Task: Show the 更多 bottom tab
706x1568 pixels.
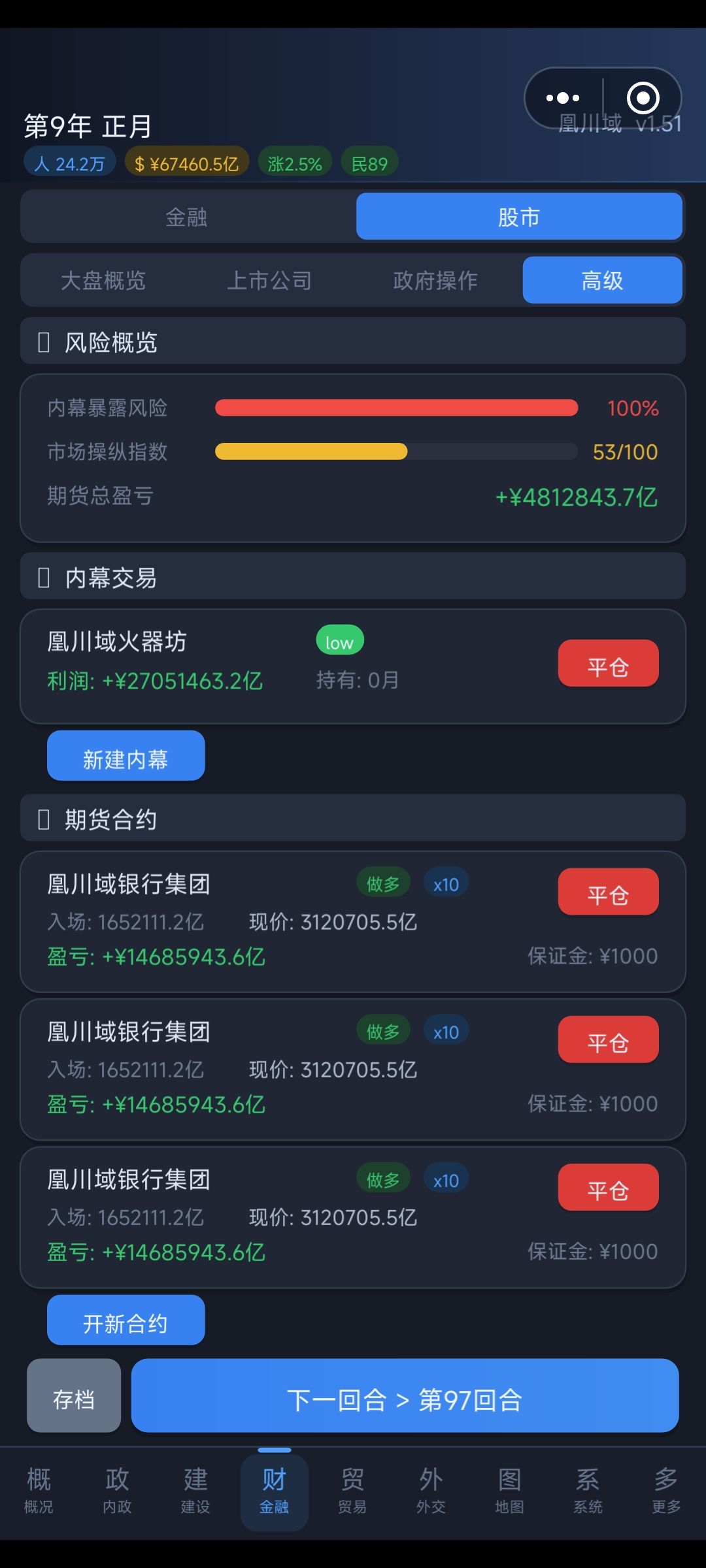Action: [x=666, y=1490]
